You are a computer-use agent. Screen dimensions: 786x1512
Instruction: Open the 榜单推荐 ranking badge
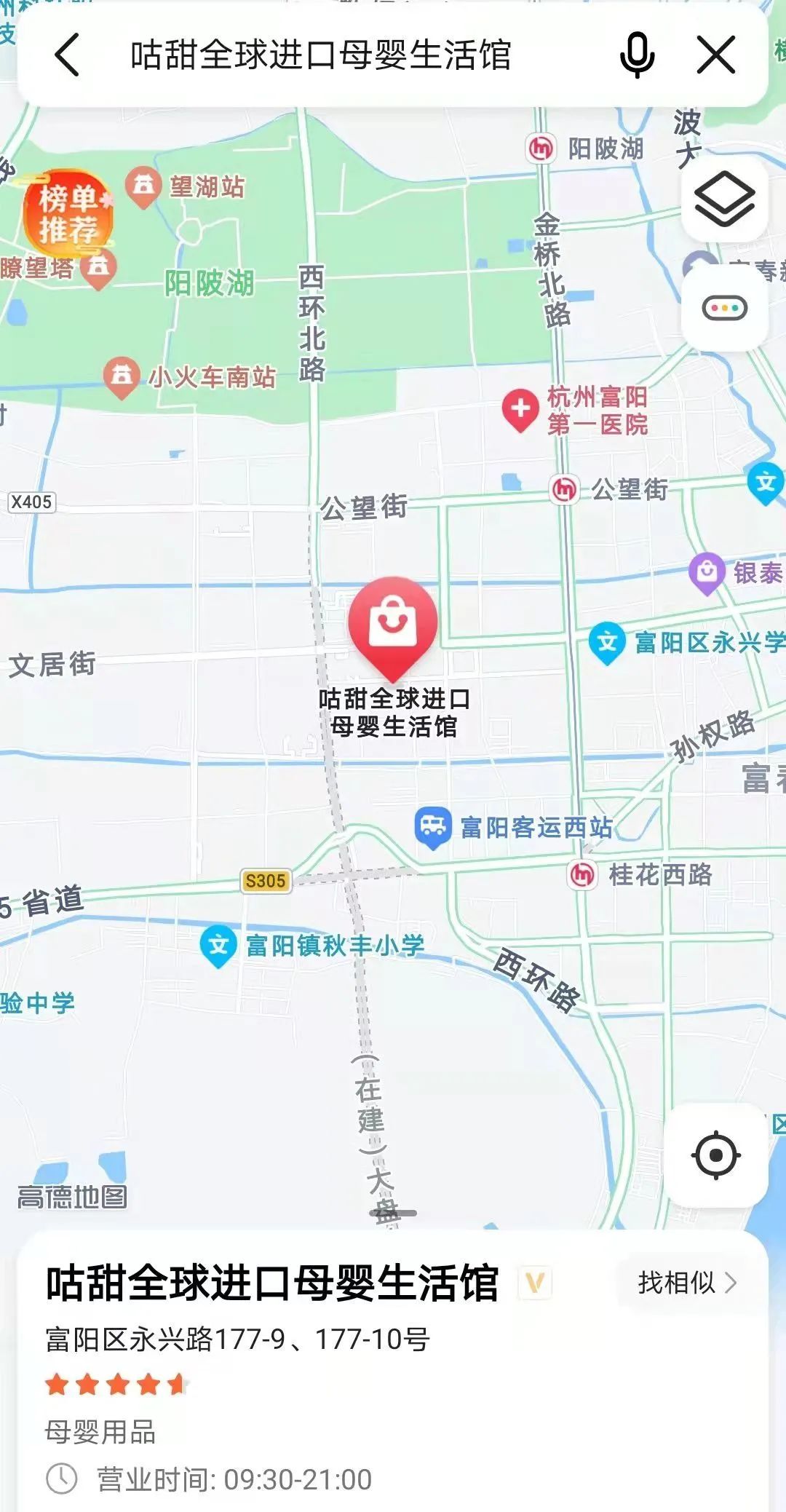pyautogui.click(x=68, y=213)
